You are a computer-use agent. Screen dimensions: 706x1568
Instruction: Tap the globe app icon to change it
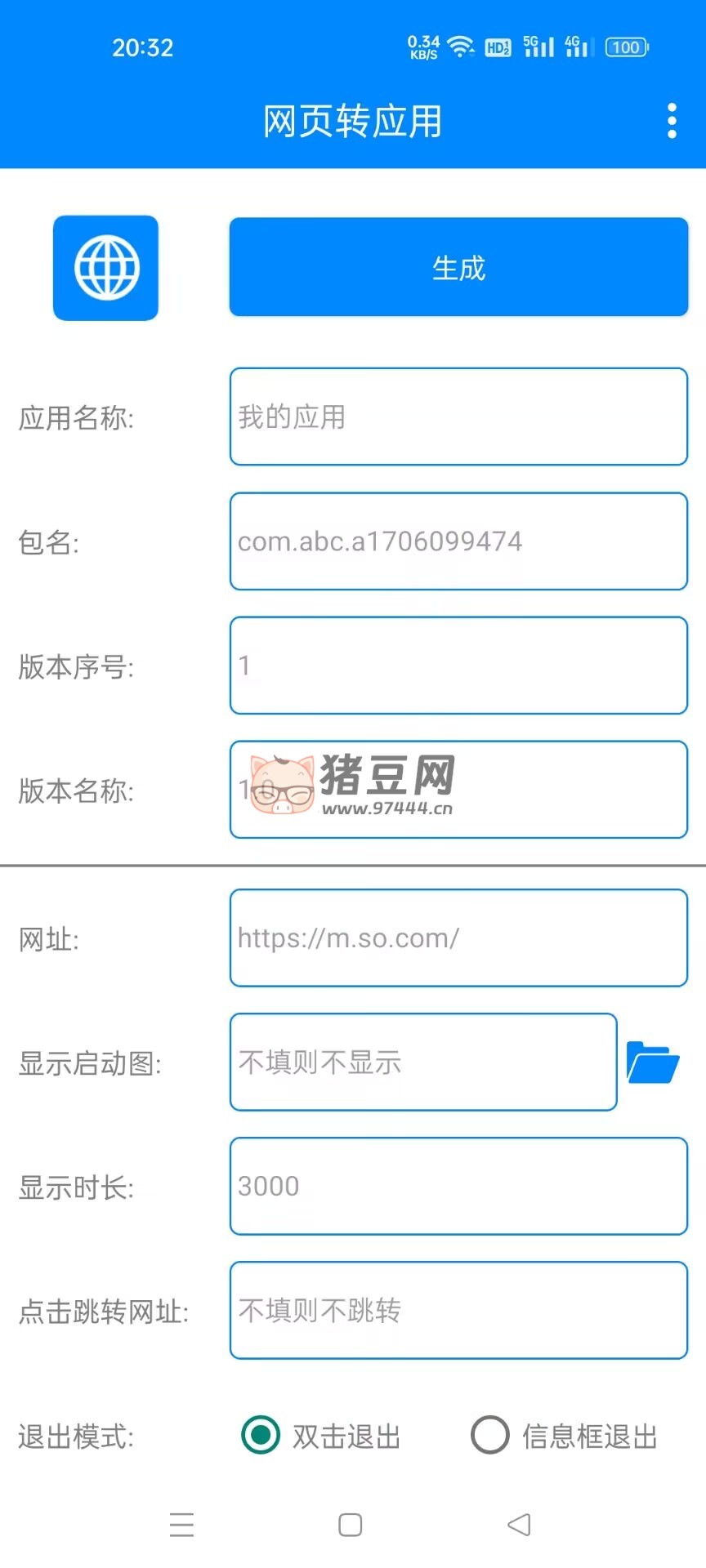(106, 268)
